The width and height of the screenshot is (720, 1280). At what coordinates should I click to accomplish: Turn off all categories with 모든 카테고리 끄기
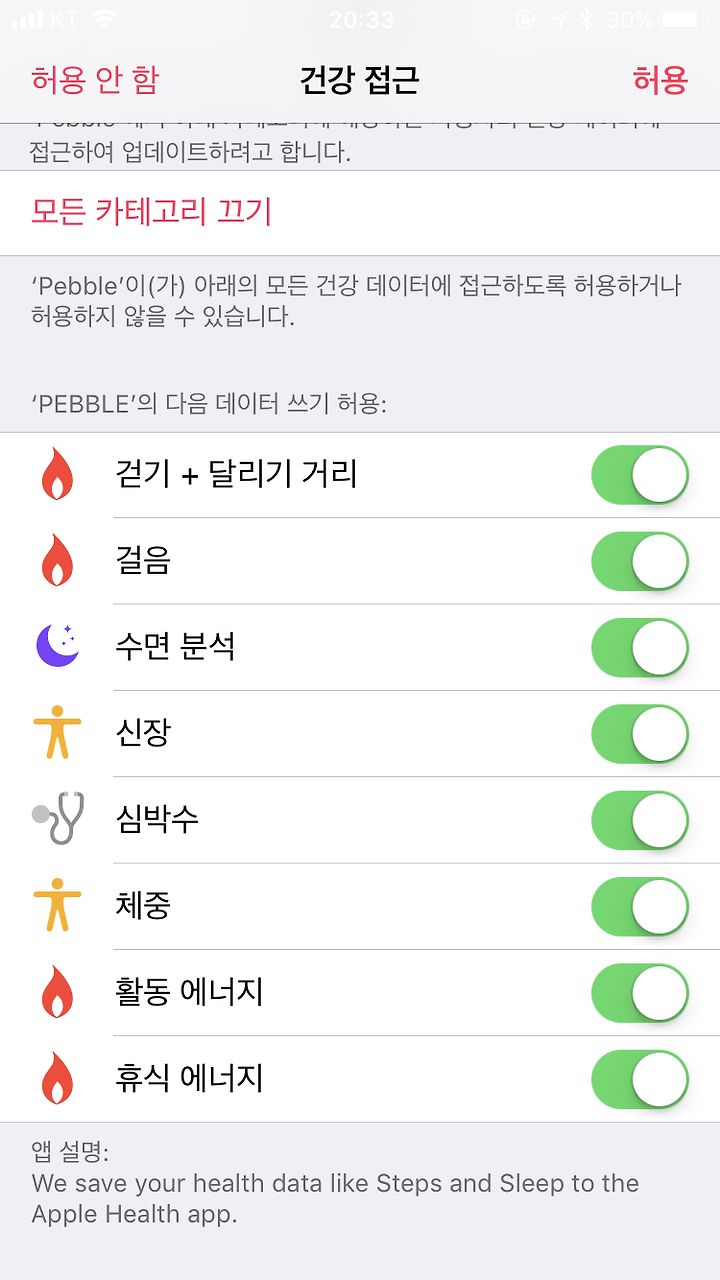point(152,212)
